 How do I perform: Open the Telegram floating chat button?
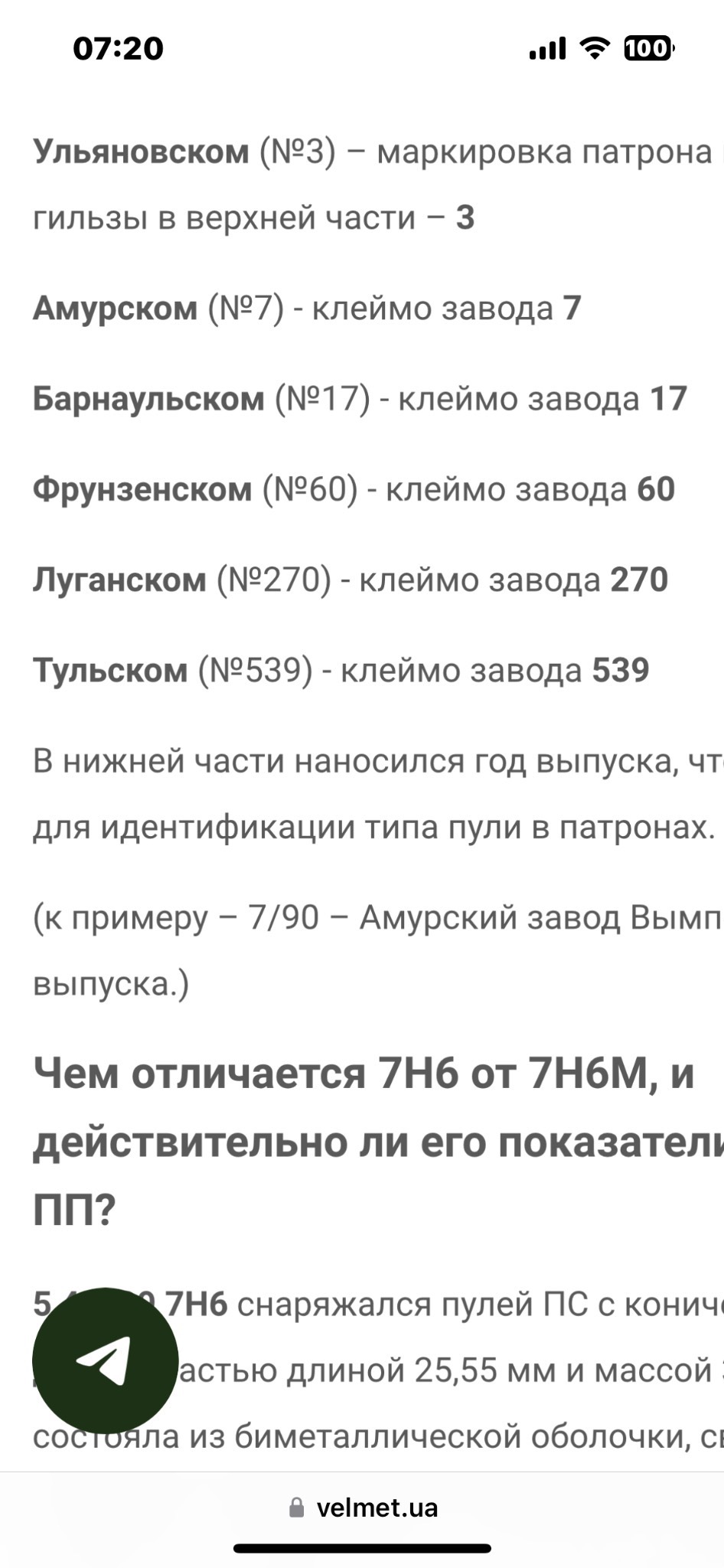click(105, 1361)
